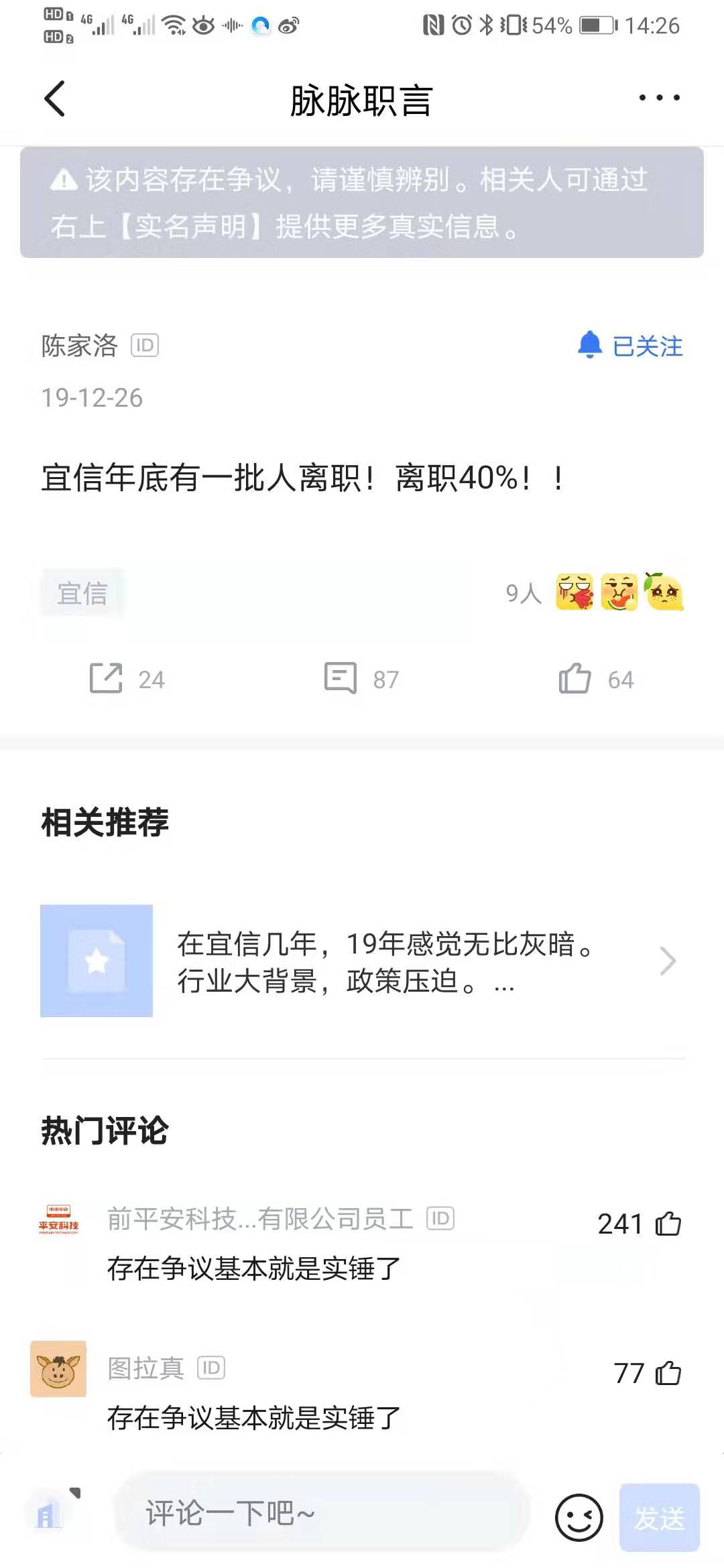Open 图拉真's profile avatar
Image resolution: width=724 pixels, height=1568 pixels.
pos(58,1368)
